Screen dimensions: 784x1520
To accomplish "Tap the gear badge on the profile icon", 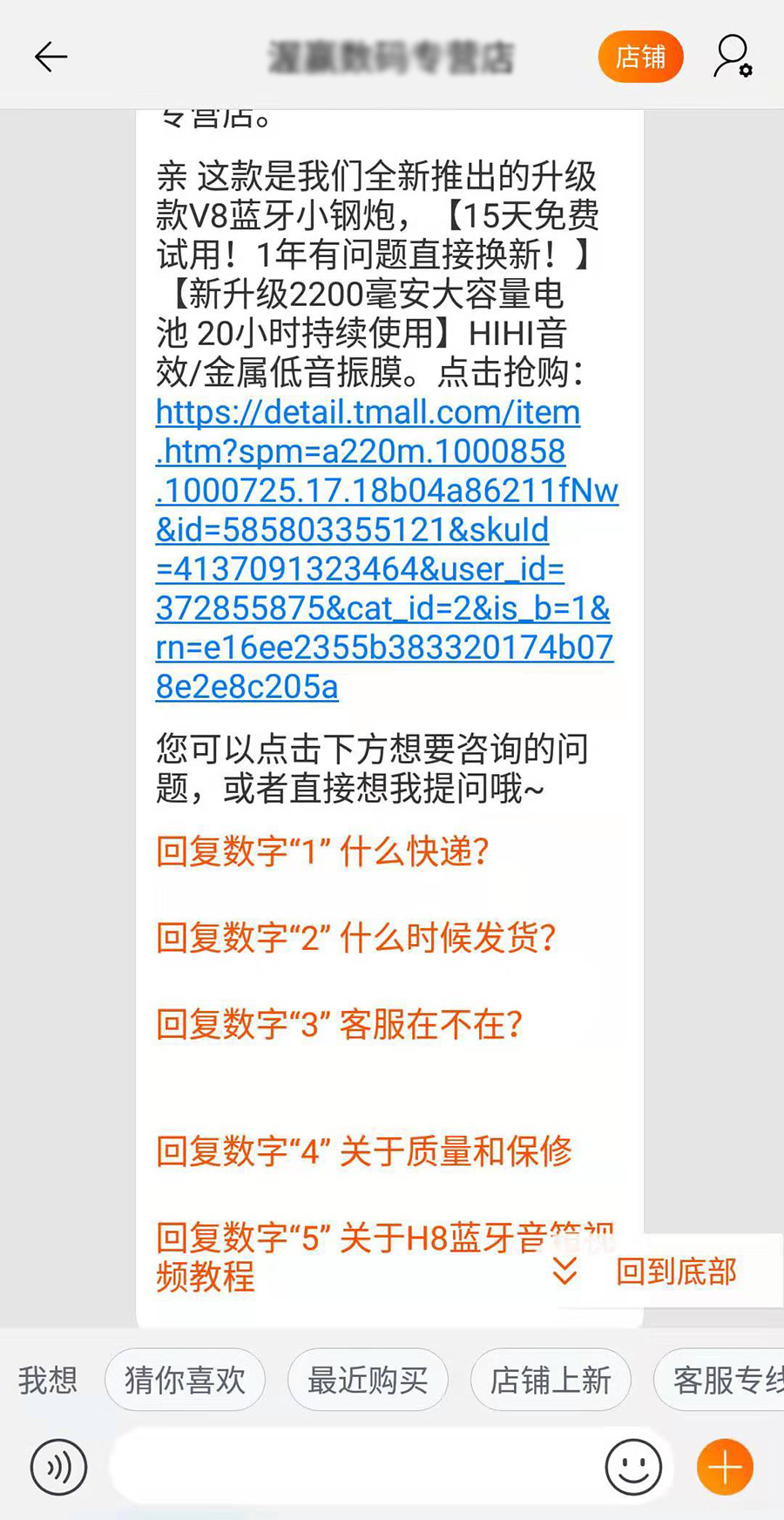I will [745, 71].
